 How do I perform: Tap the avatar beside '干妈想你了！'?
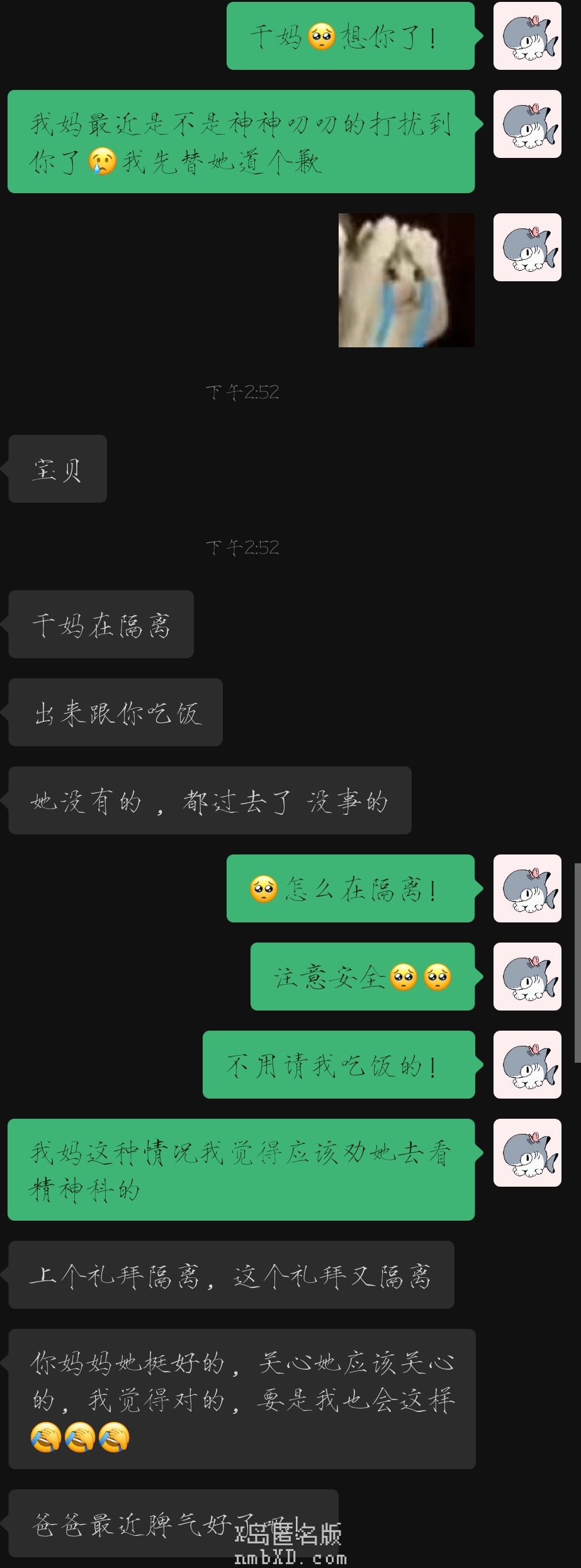tap(527, 36)
